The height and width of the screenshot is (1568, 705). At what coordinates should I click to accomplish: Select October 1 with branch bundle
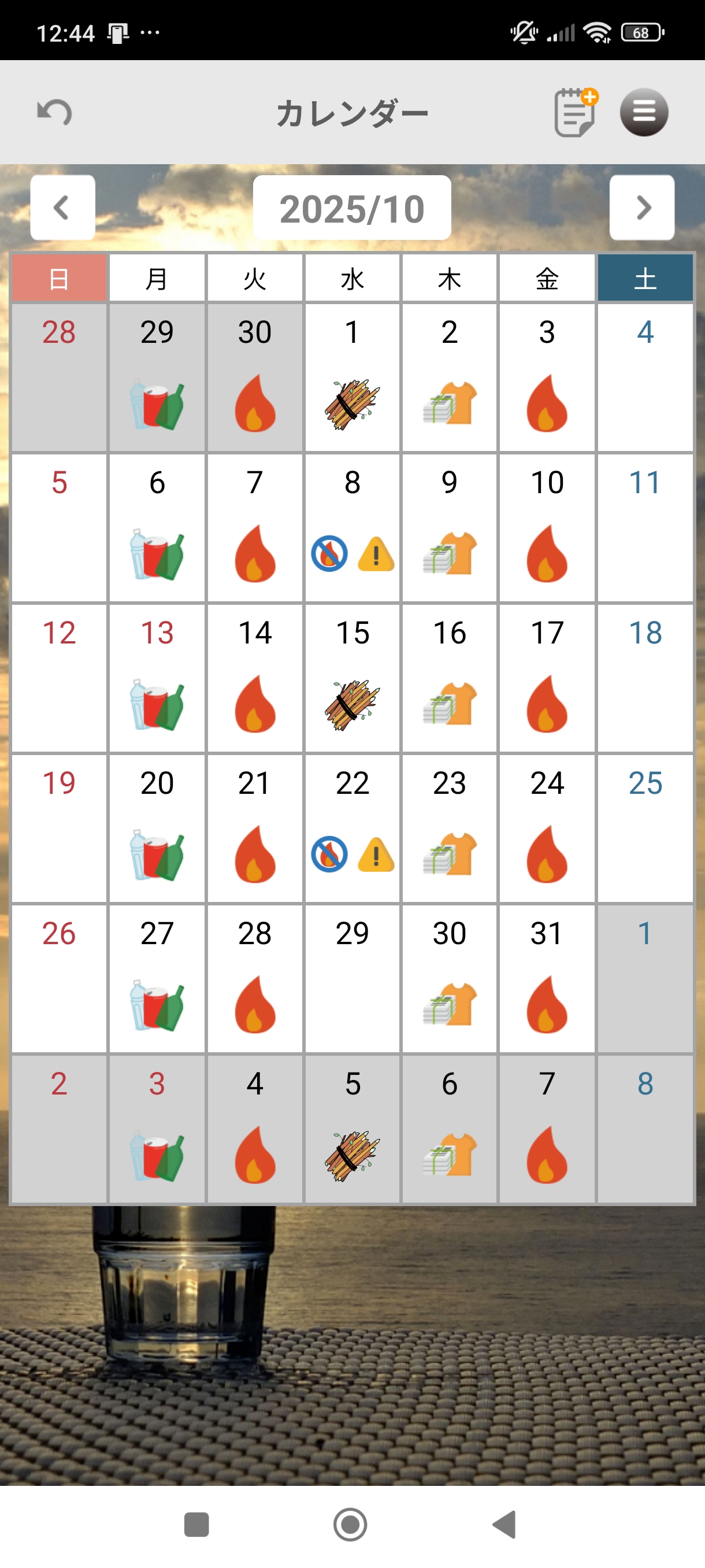click(x=352, y=378)
